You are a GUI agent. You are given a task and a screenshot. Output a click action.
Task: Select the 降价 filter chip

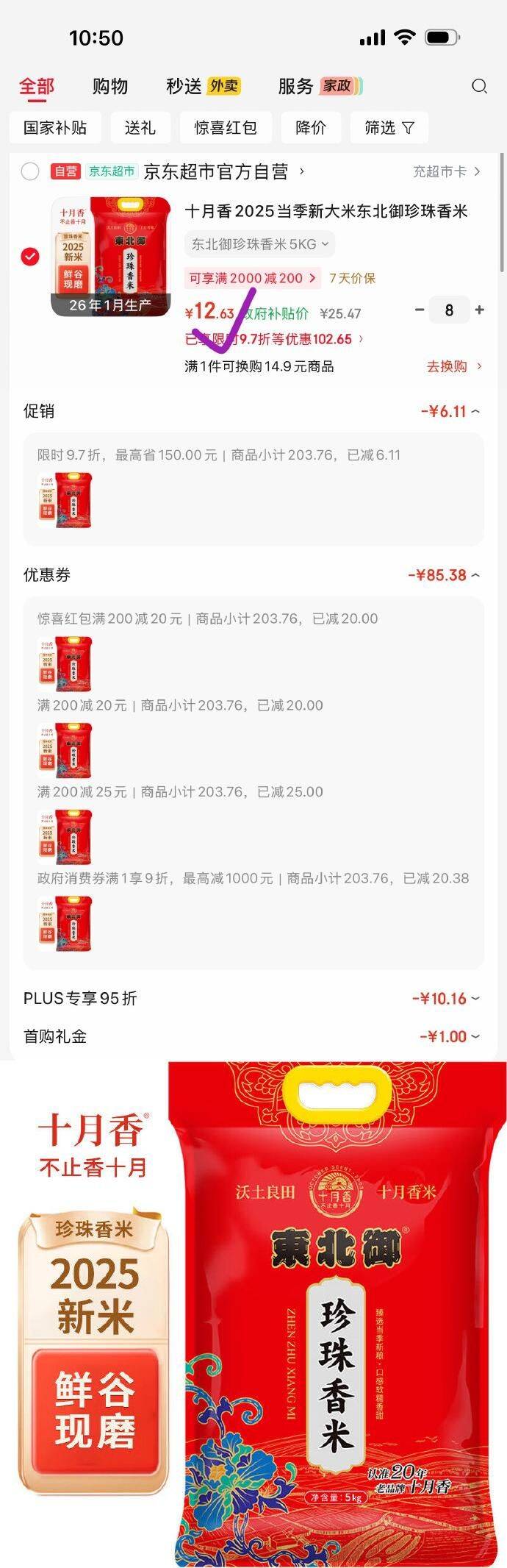(x=310, y=128)
